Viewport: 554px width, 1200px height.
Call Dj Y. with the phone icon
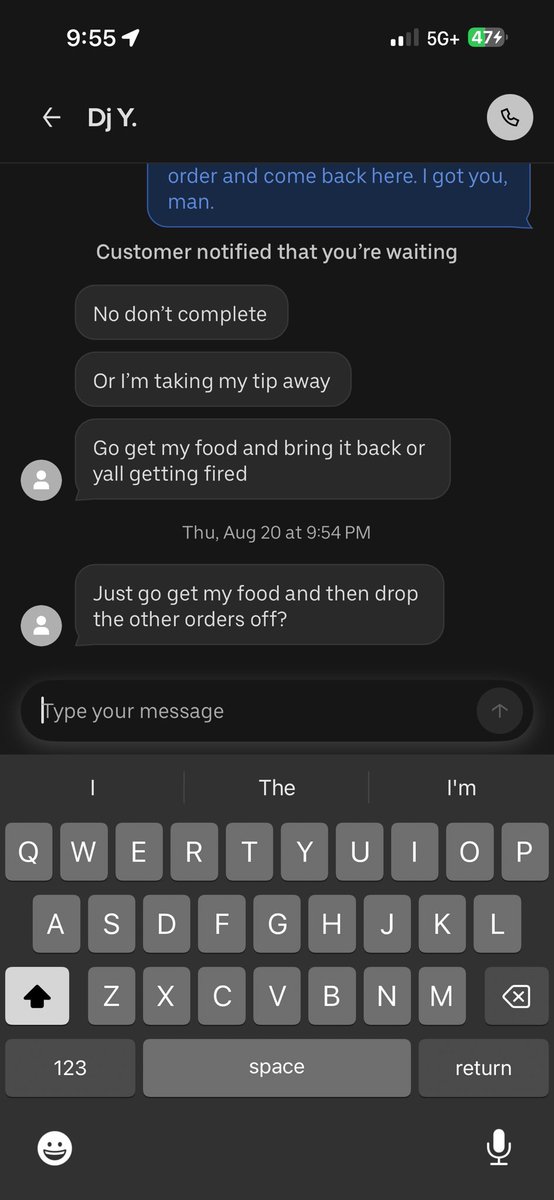coord(510,118)
